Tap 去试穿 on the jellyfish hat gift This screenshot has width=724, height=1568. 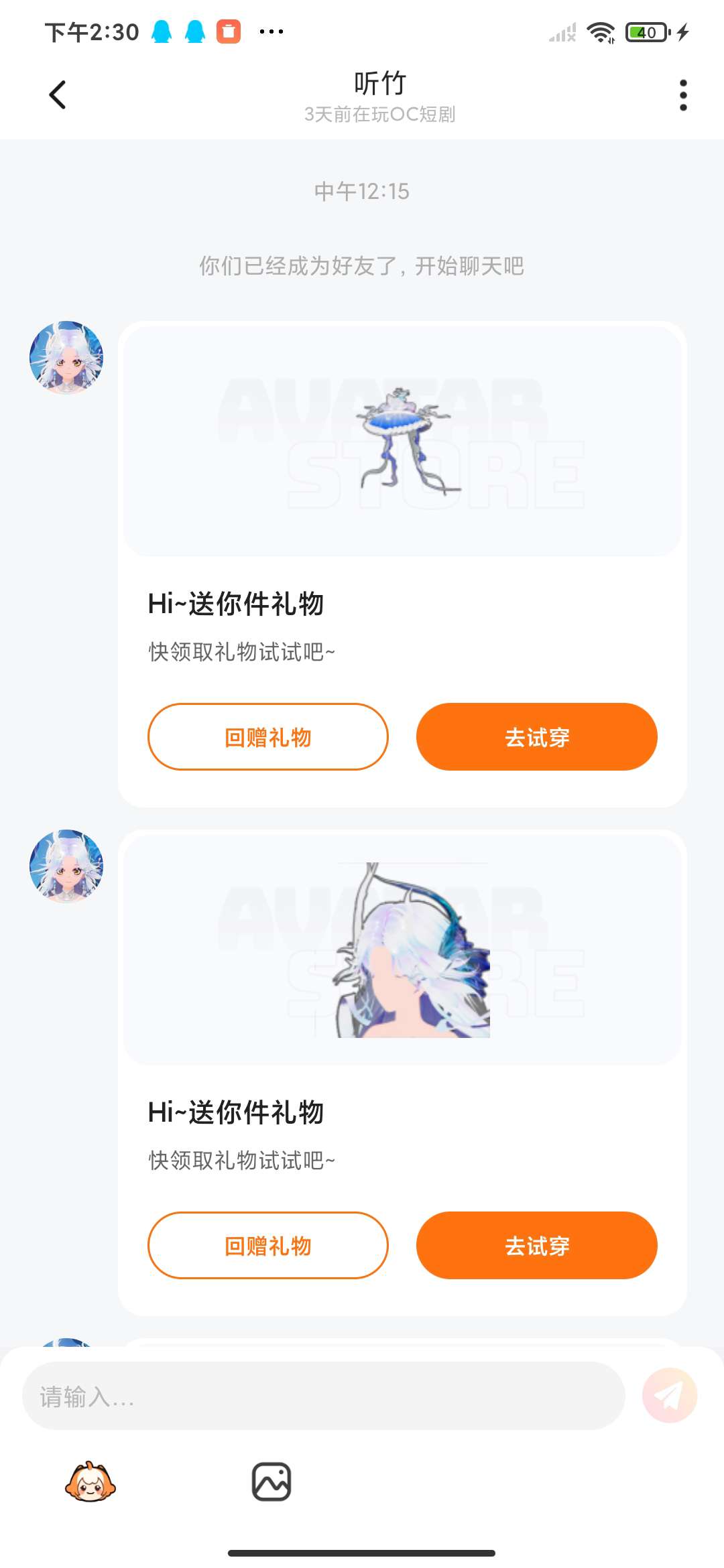536,737
